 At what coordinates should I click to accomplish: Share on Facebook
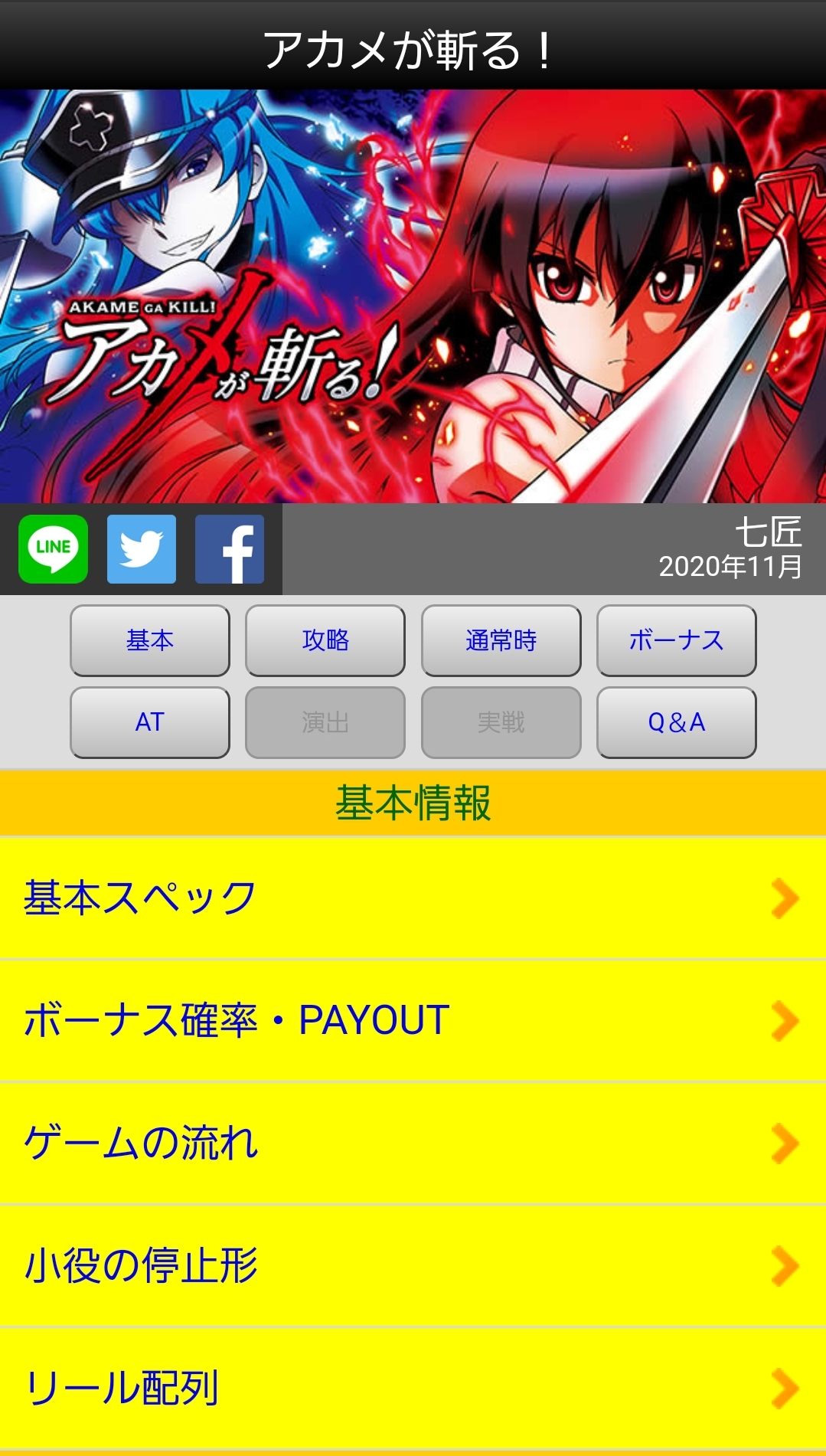[230, 549]
